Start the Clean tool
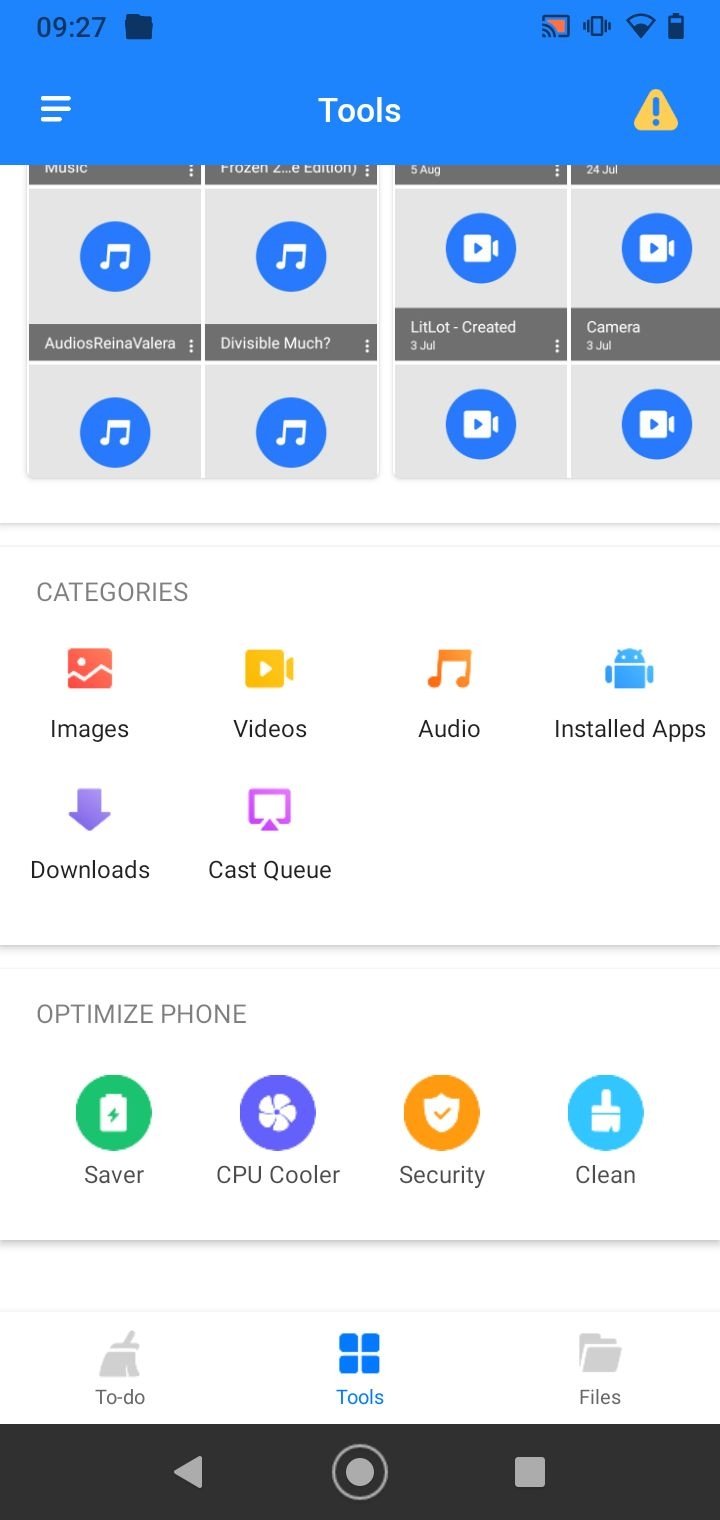720x1520 pixels. click(606, 1131)
